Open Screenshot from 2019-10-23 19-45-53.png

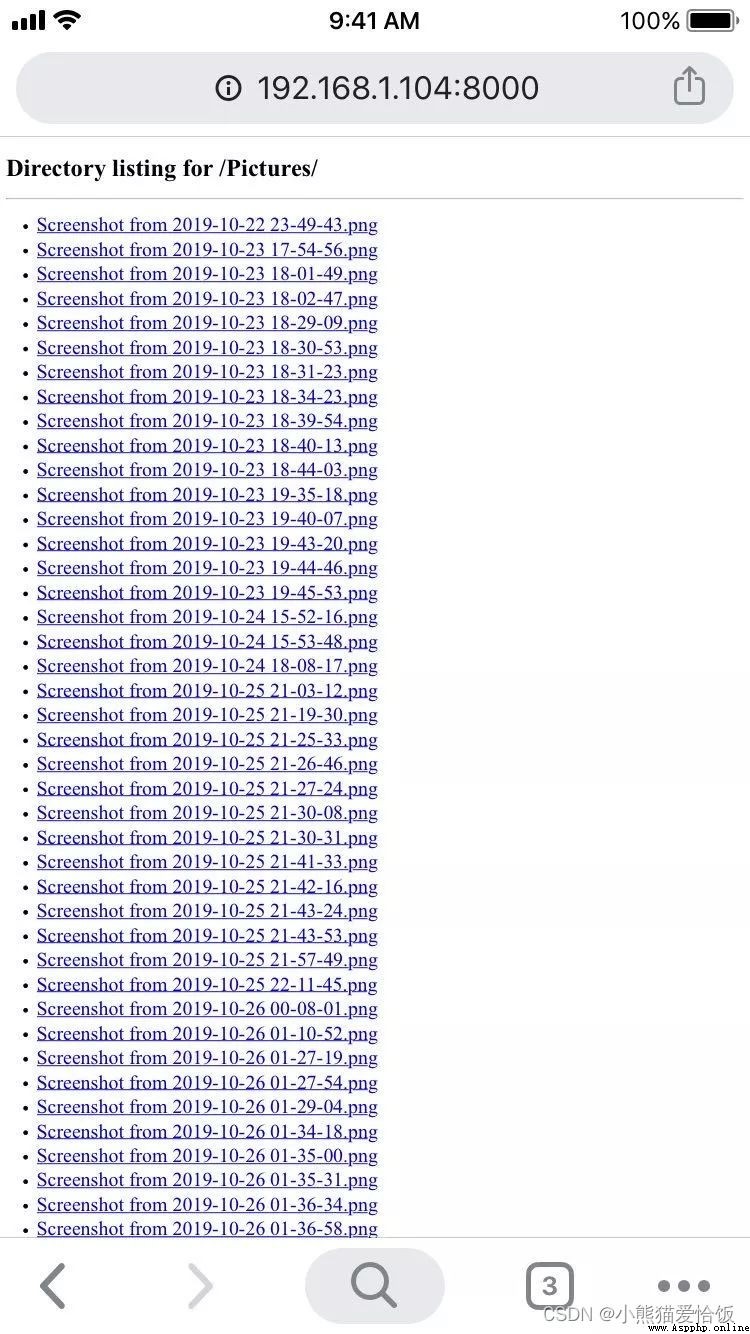(x=207, y=593)
